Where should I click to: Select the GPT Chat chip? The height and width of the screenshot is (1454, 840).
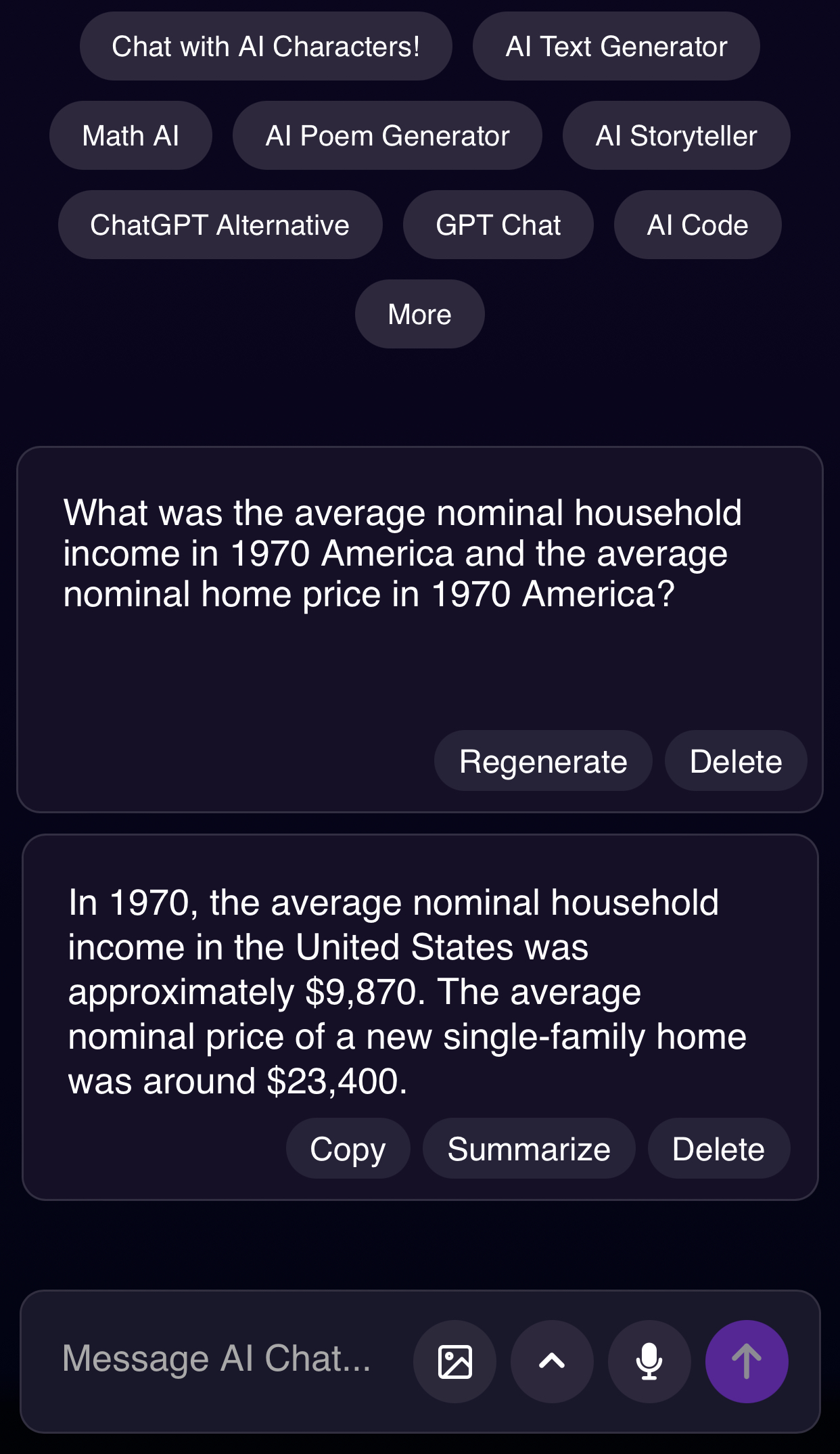pos(498,225)
